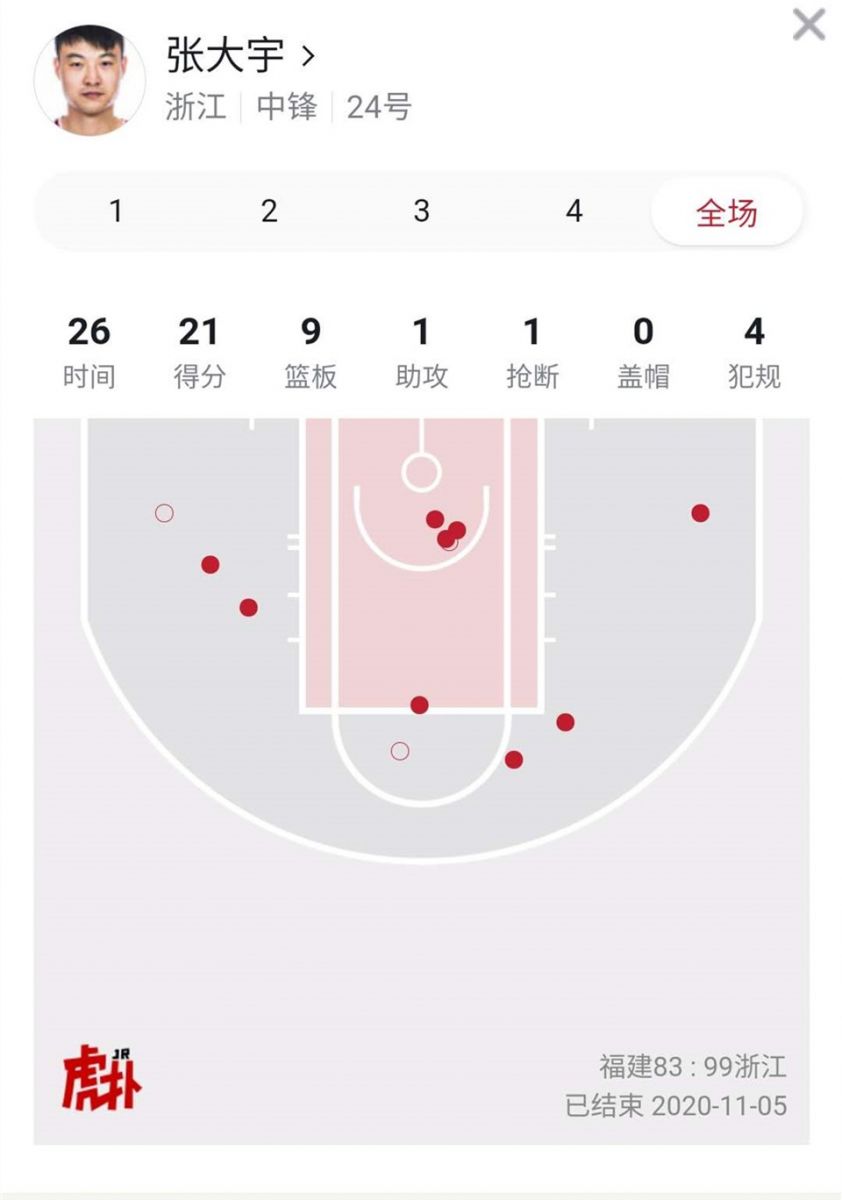Screen dimensions: 842x1200
Task: Close the player stats panel
Action: click(x=808, y=24)
